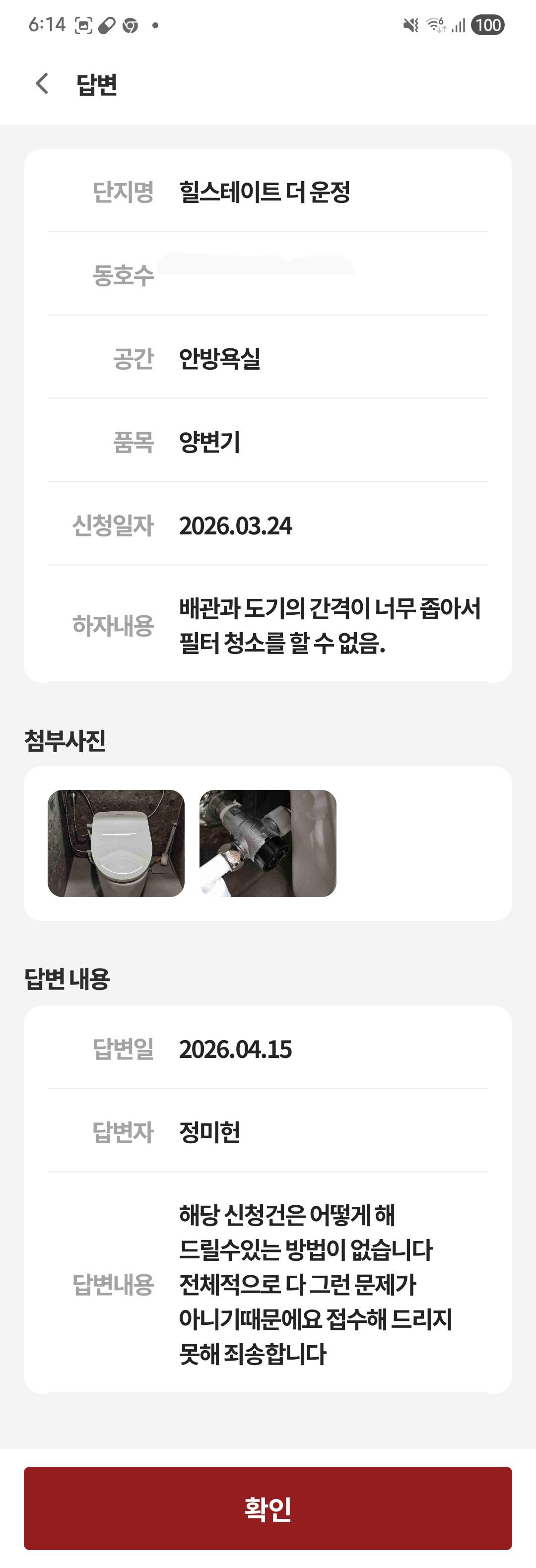The width and height of the screenshot is (536, 1568).
Task: Tap the screen capture icon in the status bar
Action: (x=82, y=24)
